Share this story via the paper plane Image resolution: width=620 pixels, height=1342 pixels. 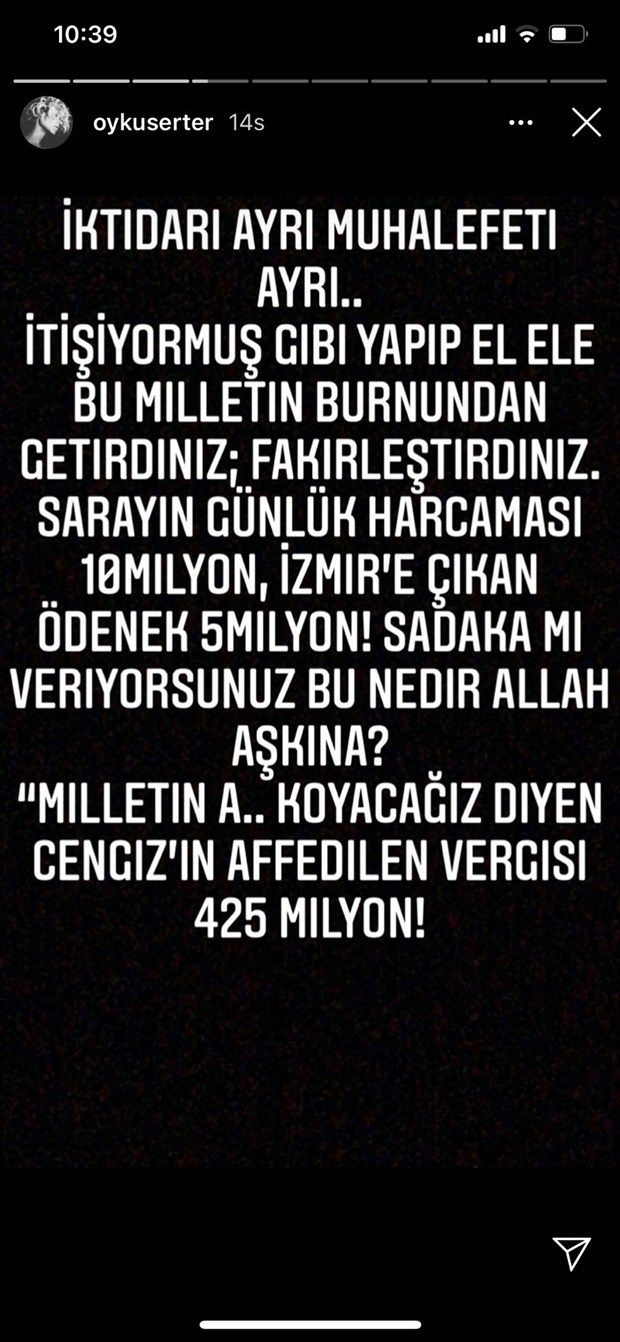(572, 1253)
